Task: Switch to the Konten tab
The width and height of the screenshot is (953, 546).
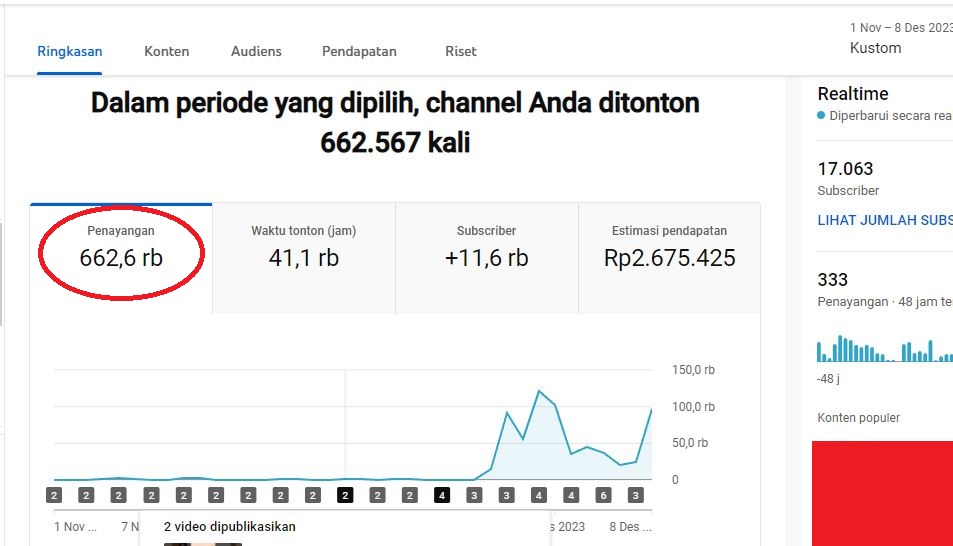Action: [166, 51]
